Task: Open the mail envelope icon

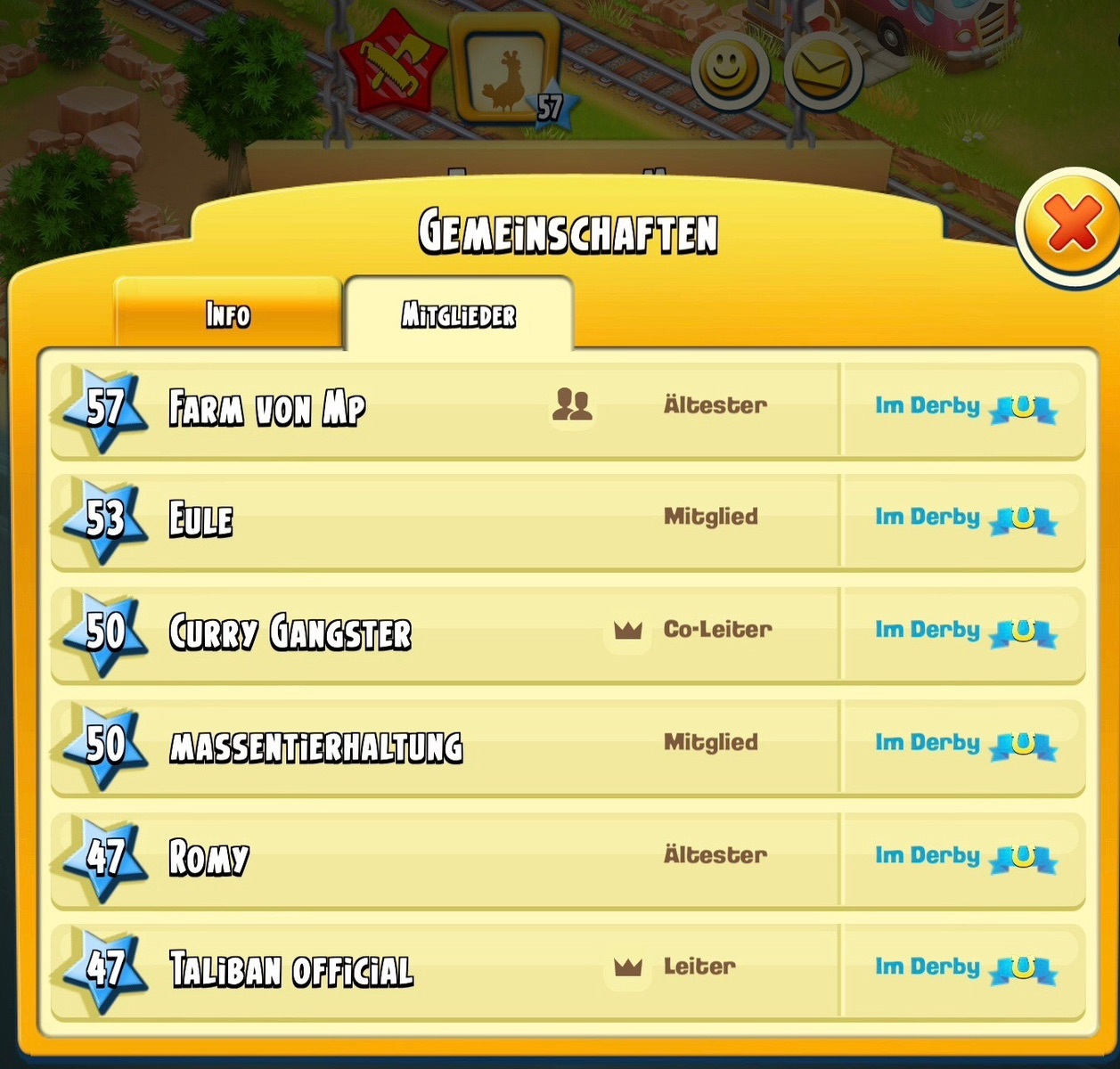Action: coord(822,70)
